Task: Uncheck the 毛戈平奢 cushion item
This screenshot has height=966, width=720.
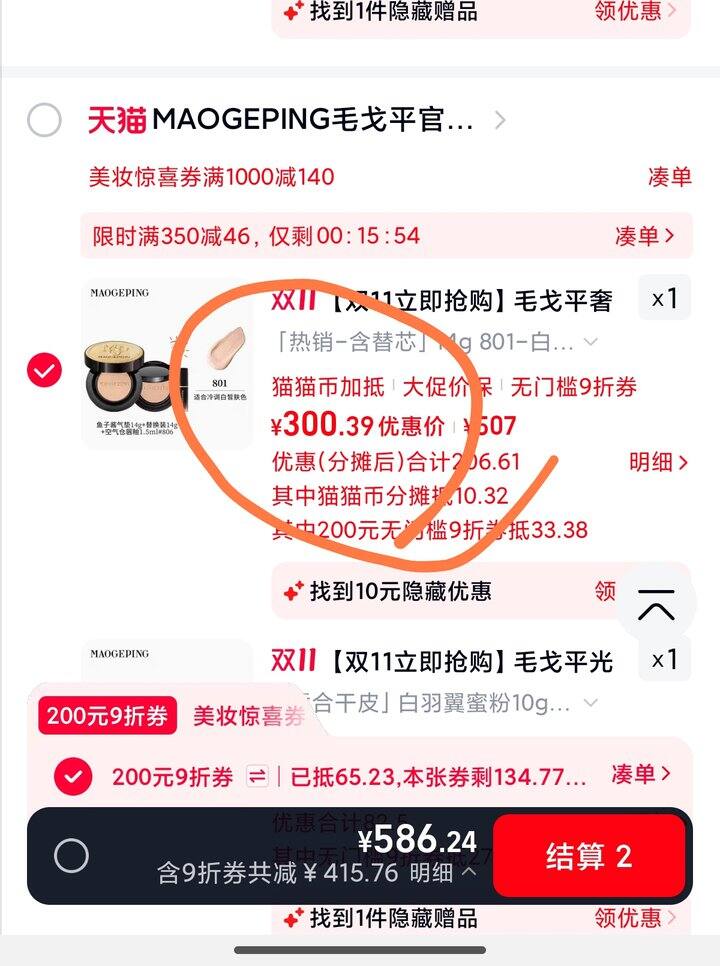Action: click(44, 371)
